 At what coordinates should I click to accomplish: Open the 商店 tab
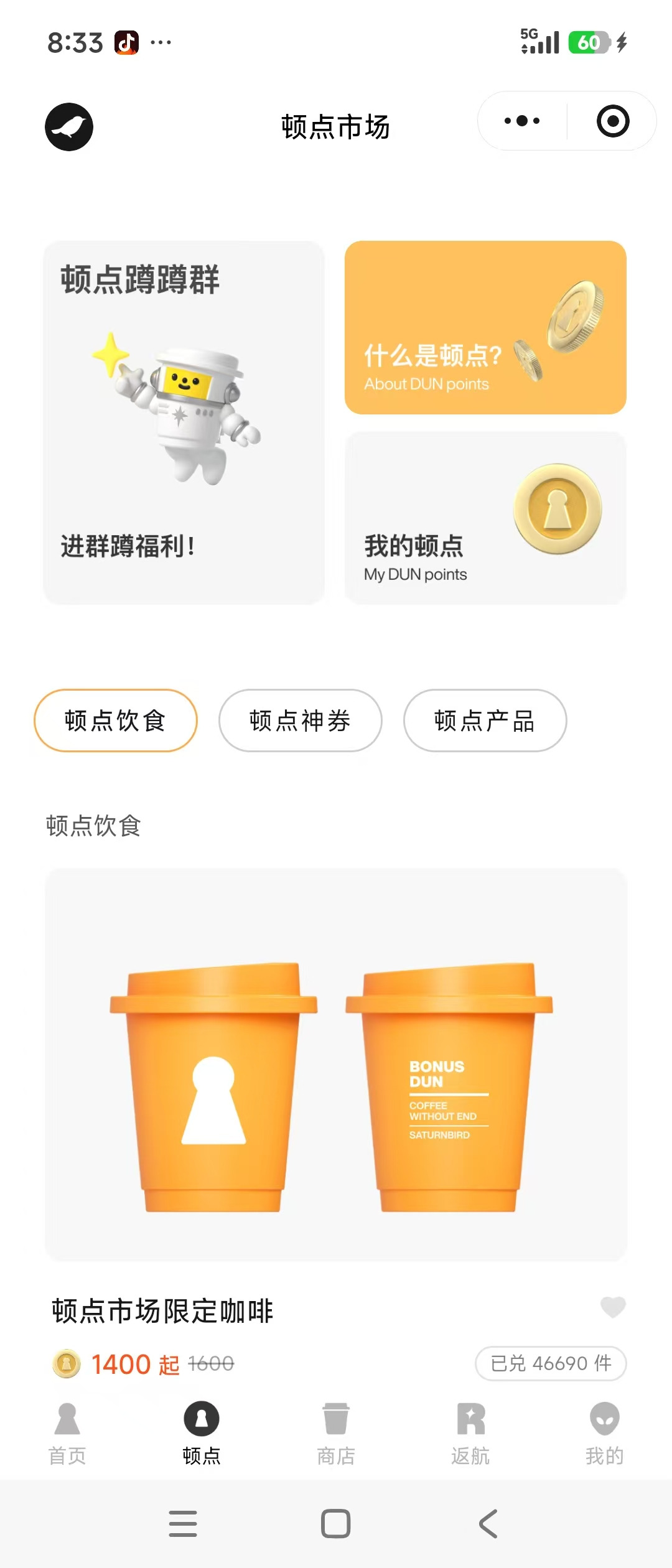pos(336,1434)
